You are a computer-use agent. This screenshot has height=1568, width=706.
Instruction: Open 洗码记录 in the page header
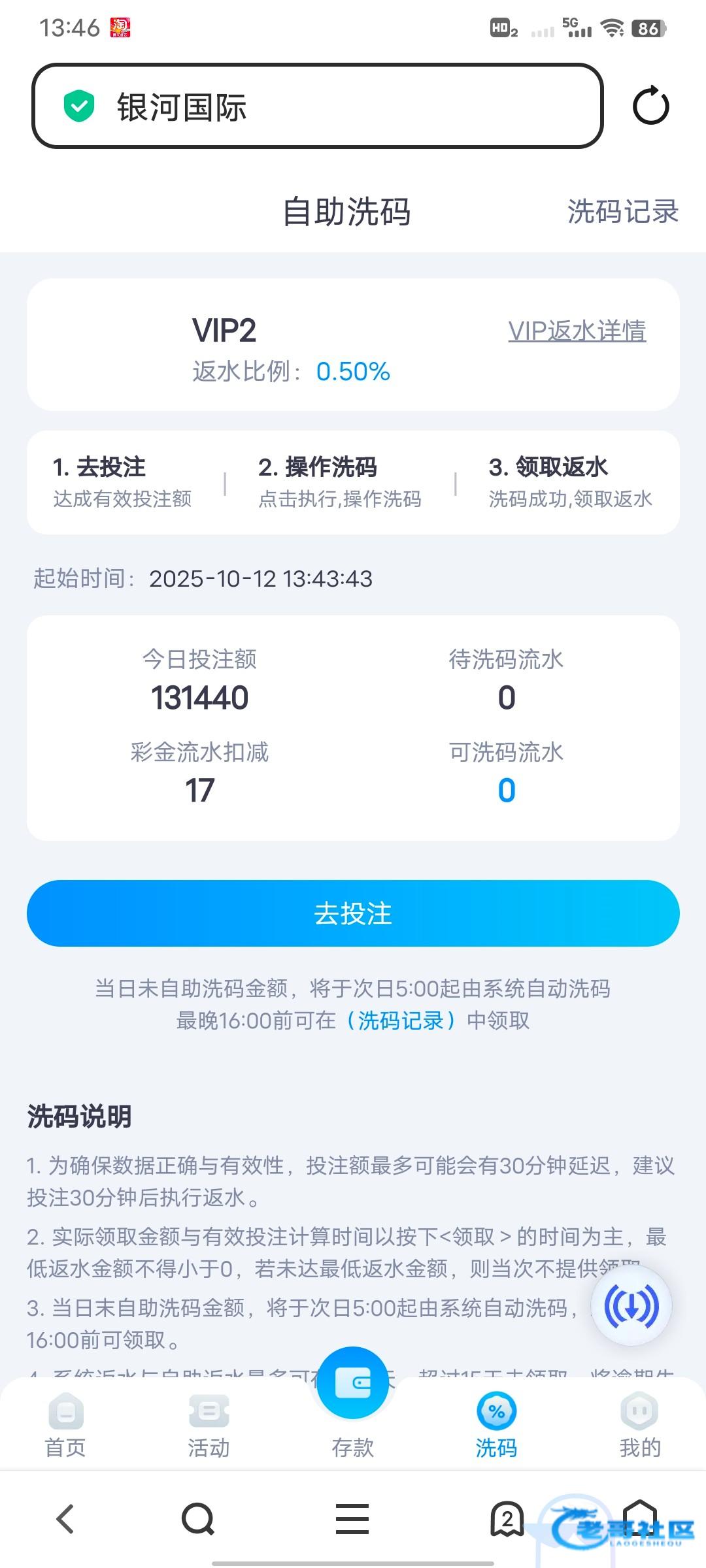[x=622, y=212]
